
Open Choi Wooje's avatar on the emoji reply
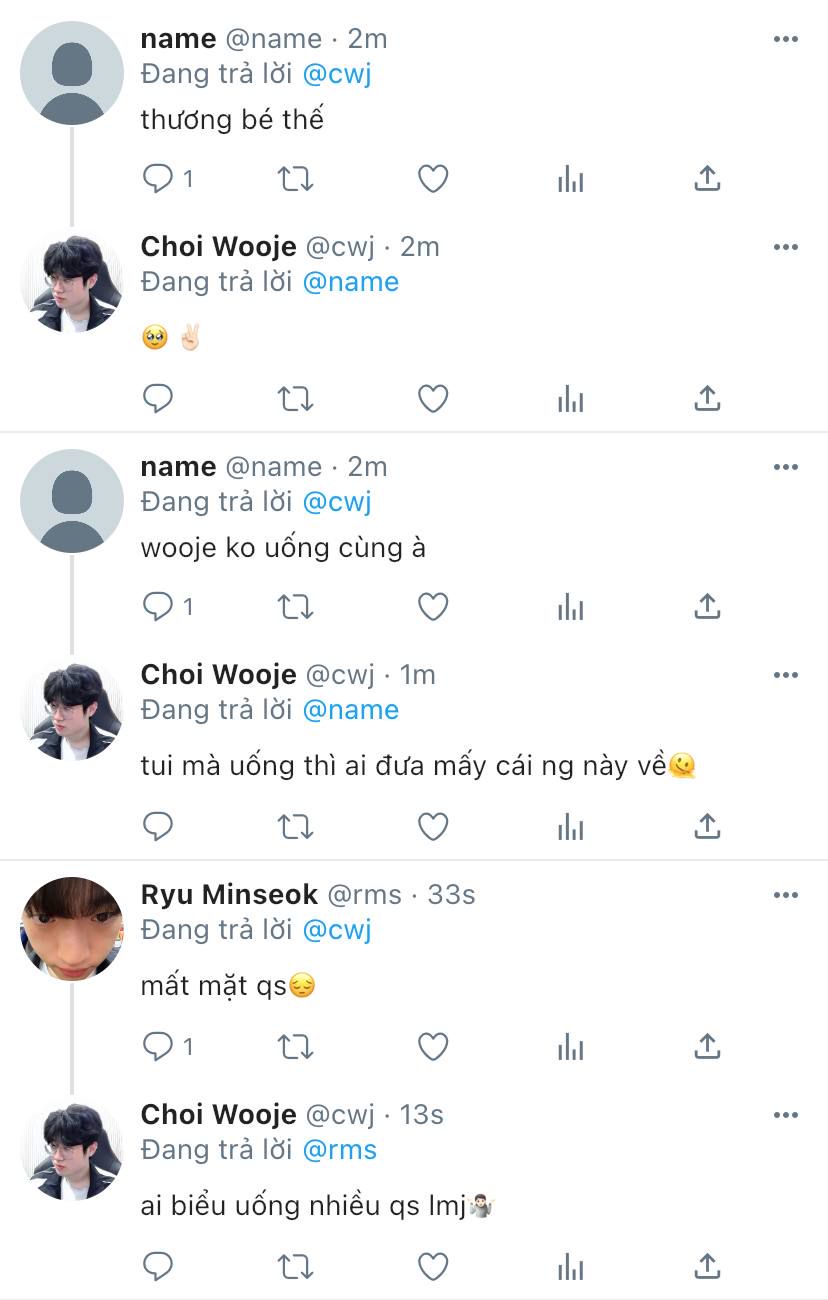point(71,282)
